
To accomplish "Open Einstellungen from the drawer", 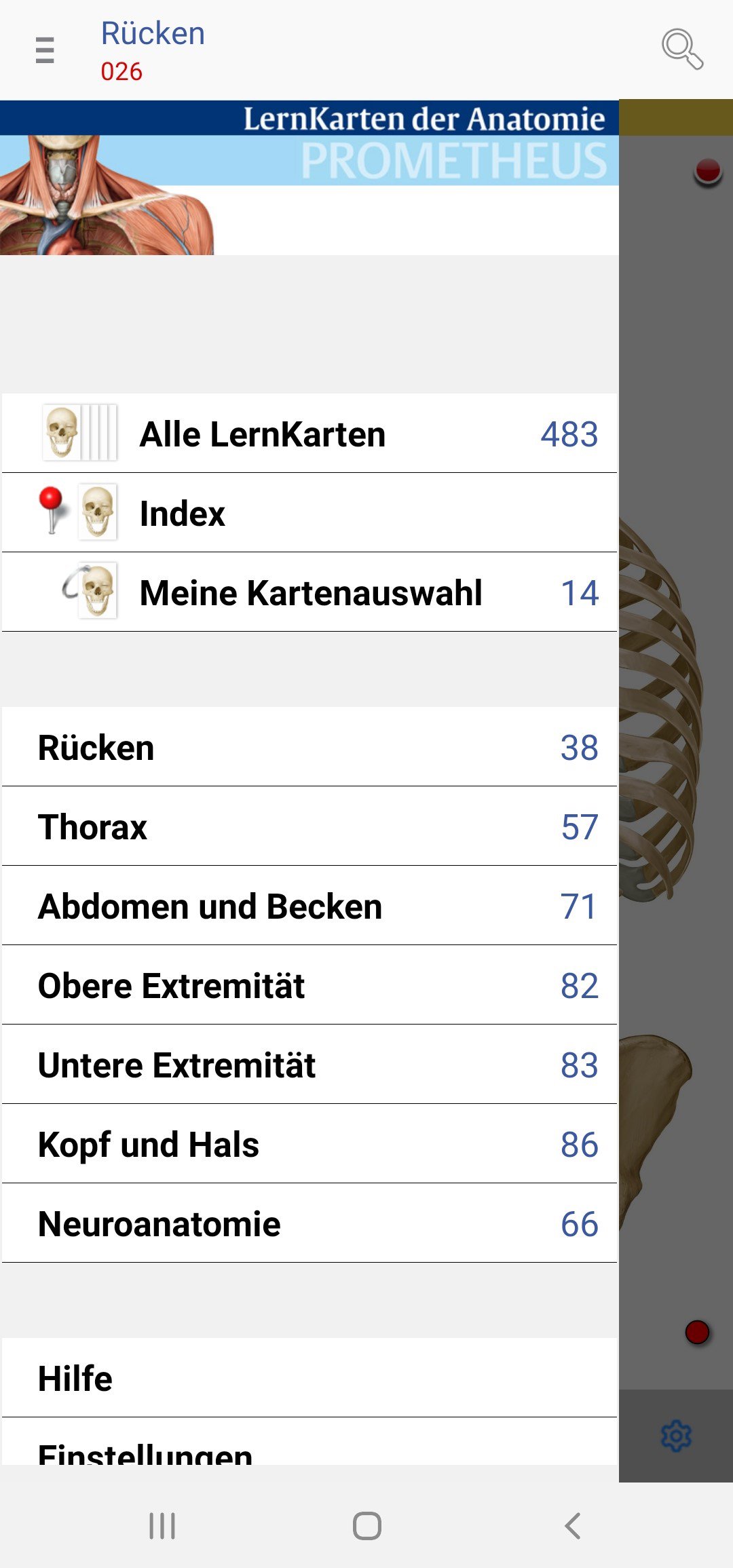I will (309, 1451).
